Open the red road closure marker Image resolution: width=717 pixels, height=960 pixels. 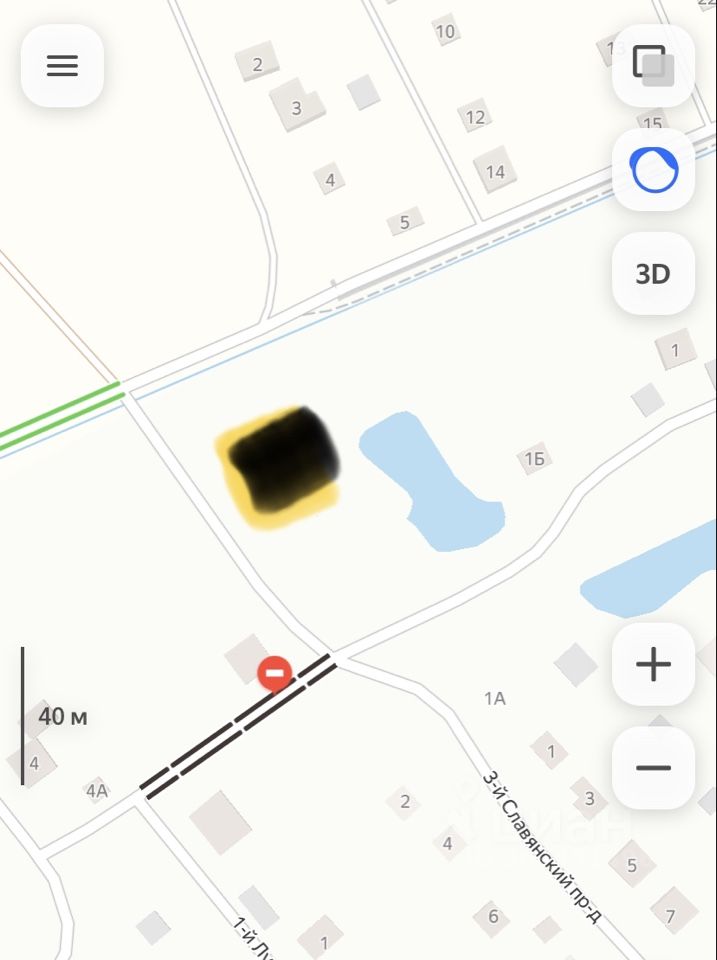point(274,673)
